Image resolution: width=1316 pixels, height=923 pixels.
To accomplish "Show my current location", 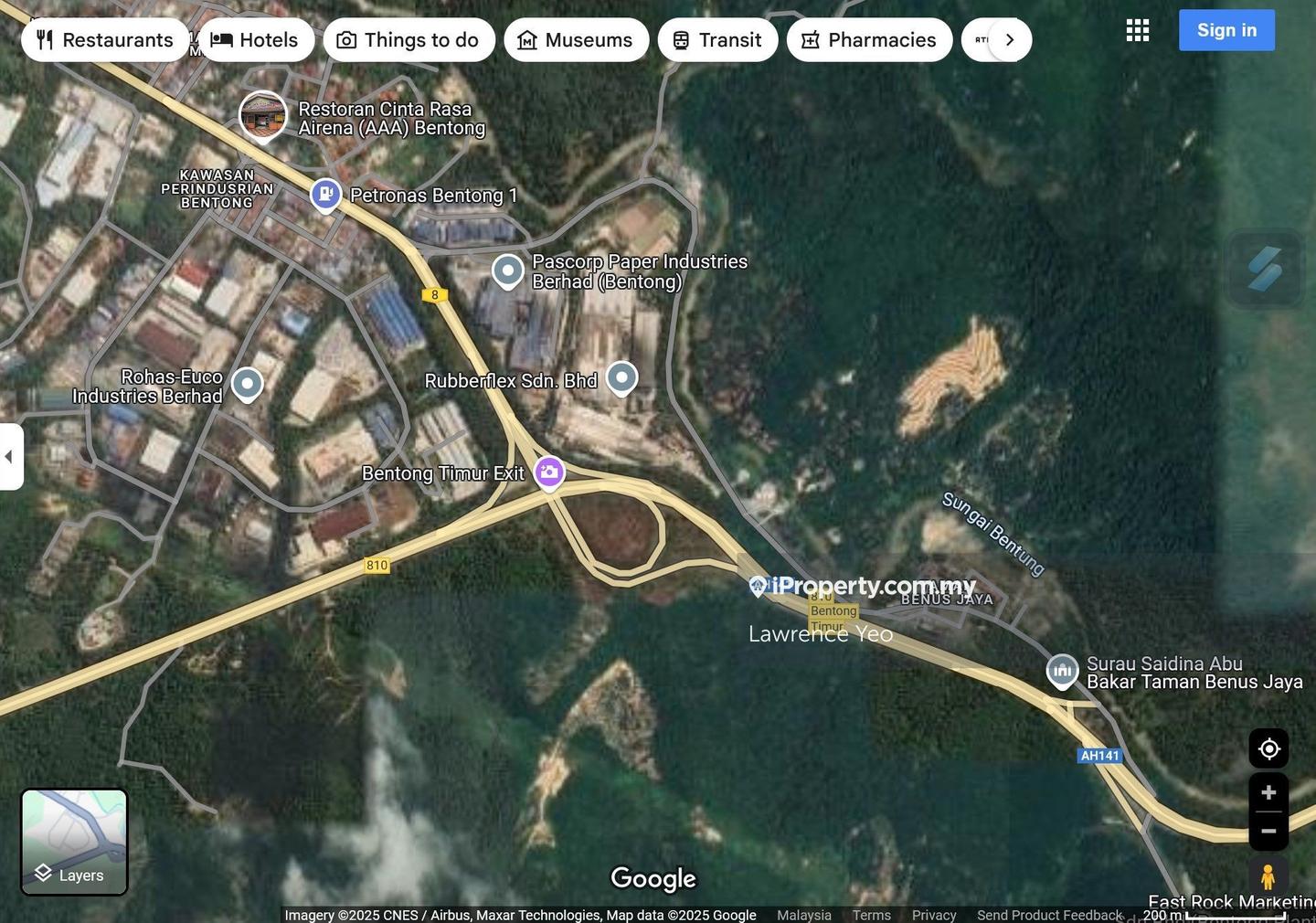I will tap(1268, 749).
